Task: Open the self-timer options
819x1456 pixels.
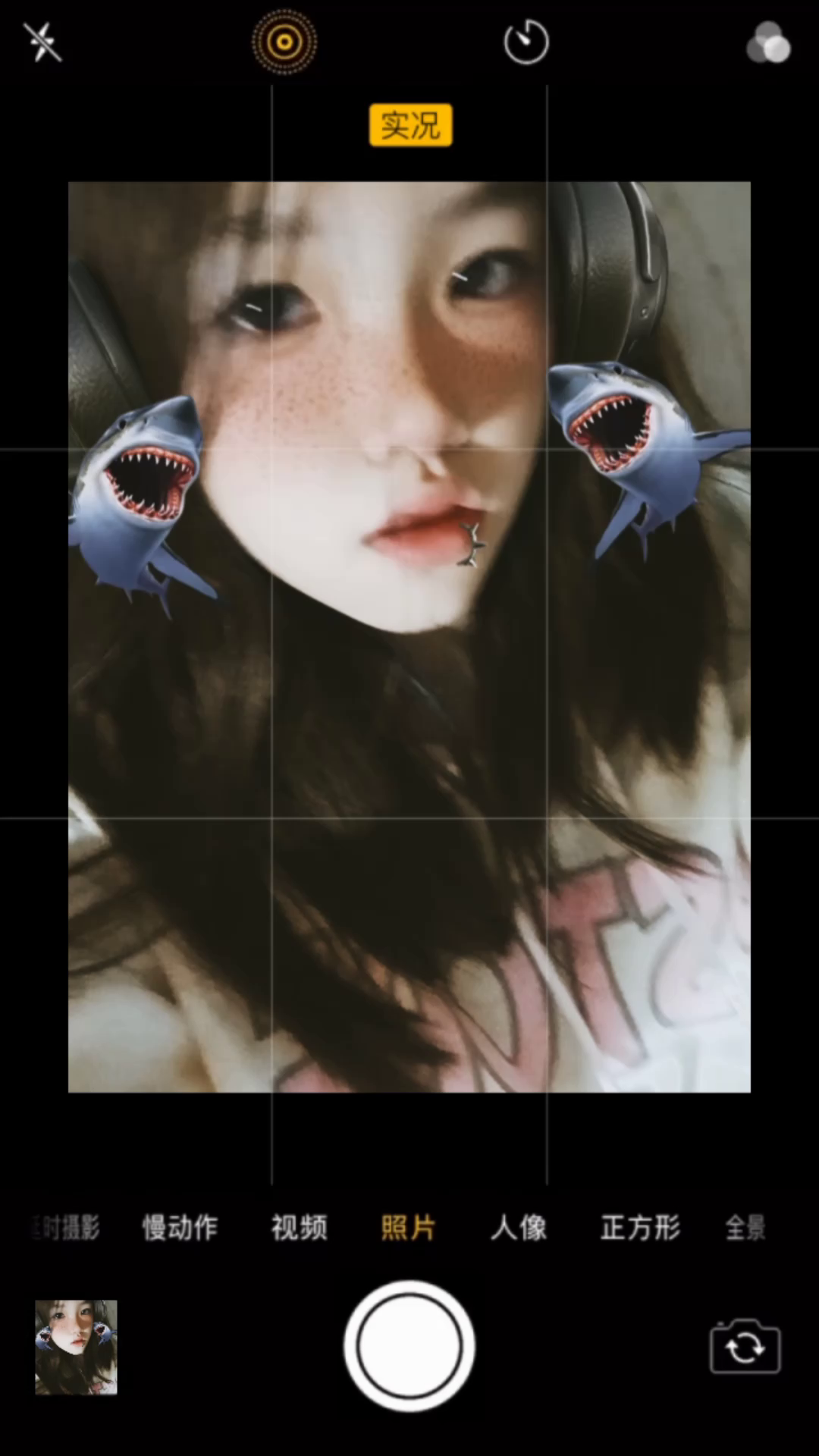Action: 526,42
